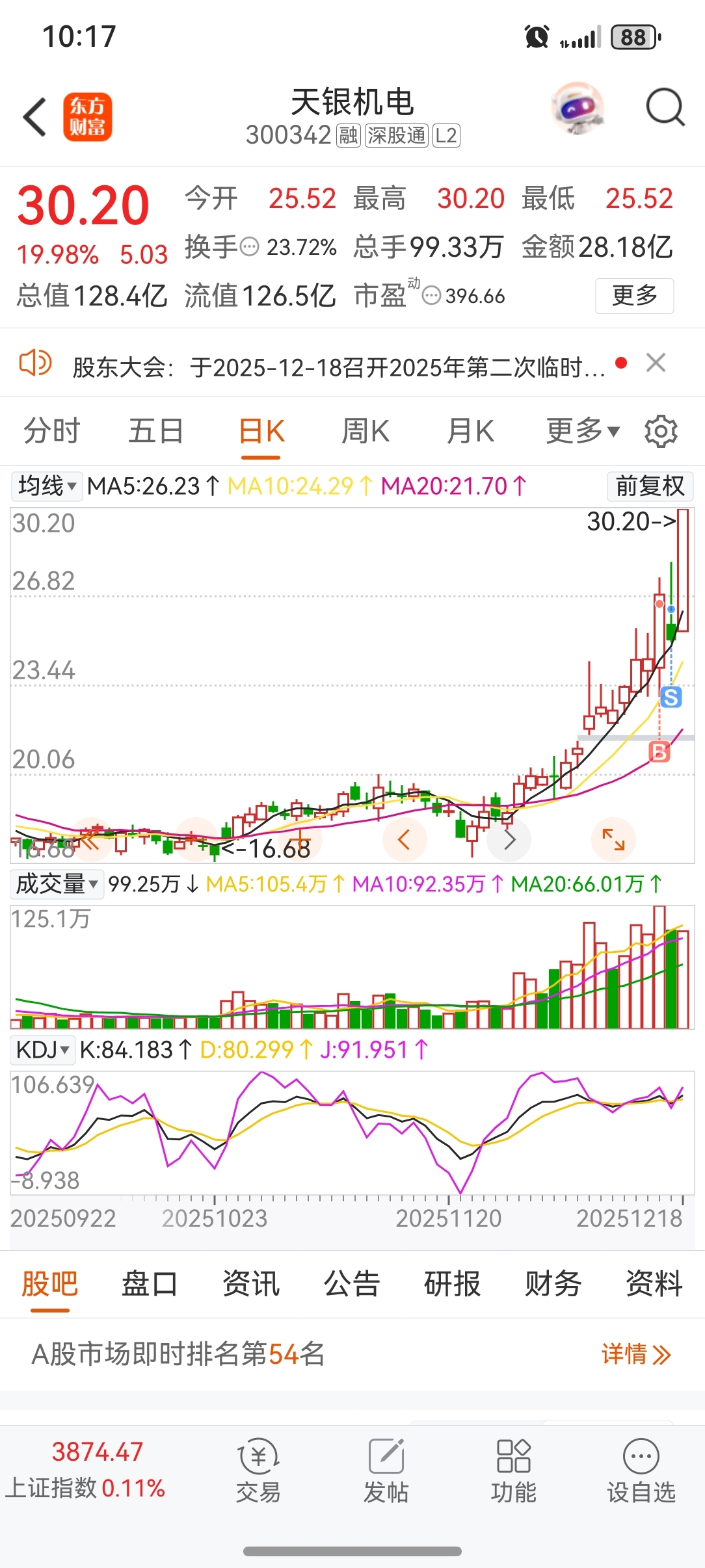Switch to the 分时 chart tab
Image resolution: width=705 pixels, height=1568 pixels.
point(51,431)
